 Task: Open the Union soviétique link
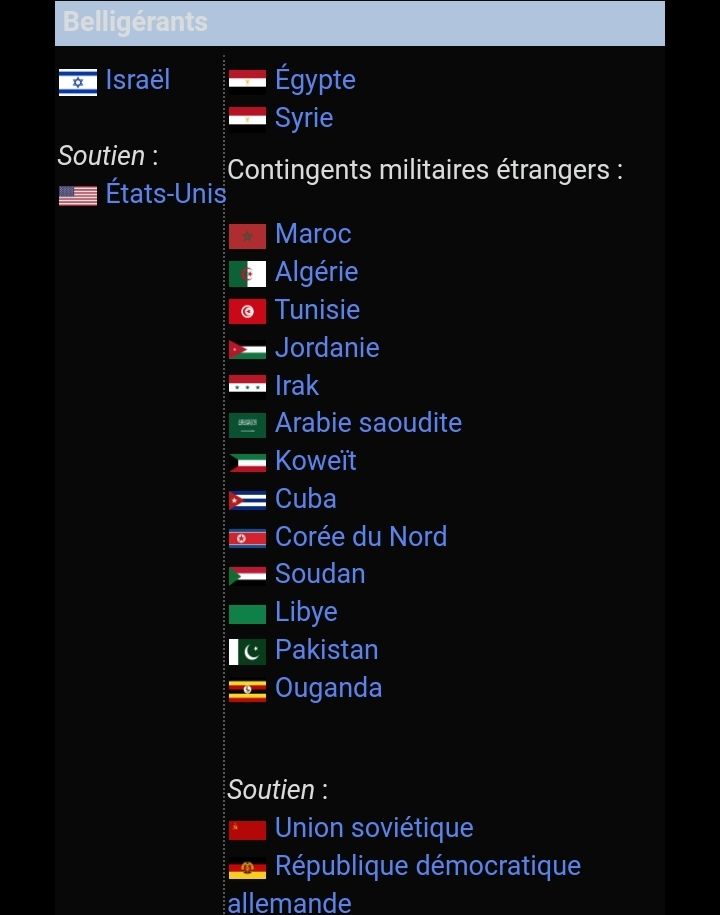click(374, 828)
